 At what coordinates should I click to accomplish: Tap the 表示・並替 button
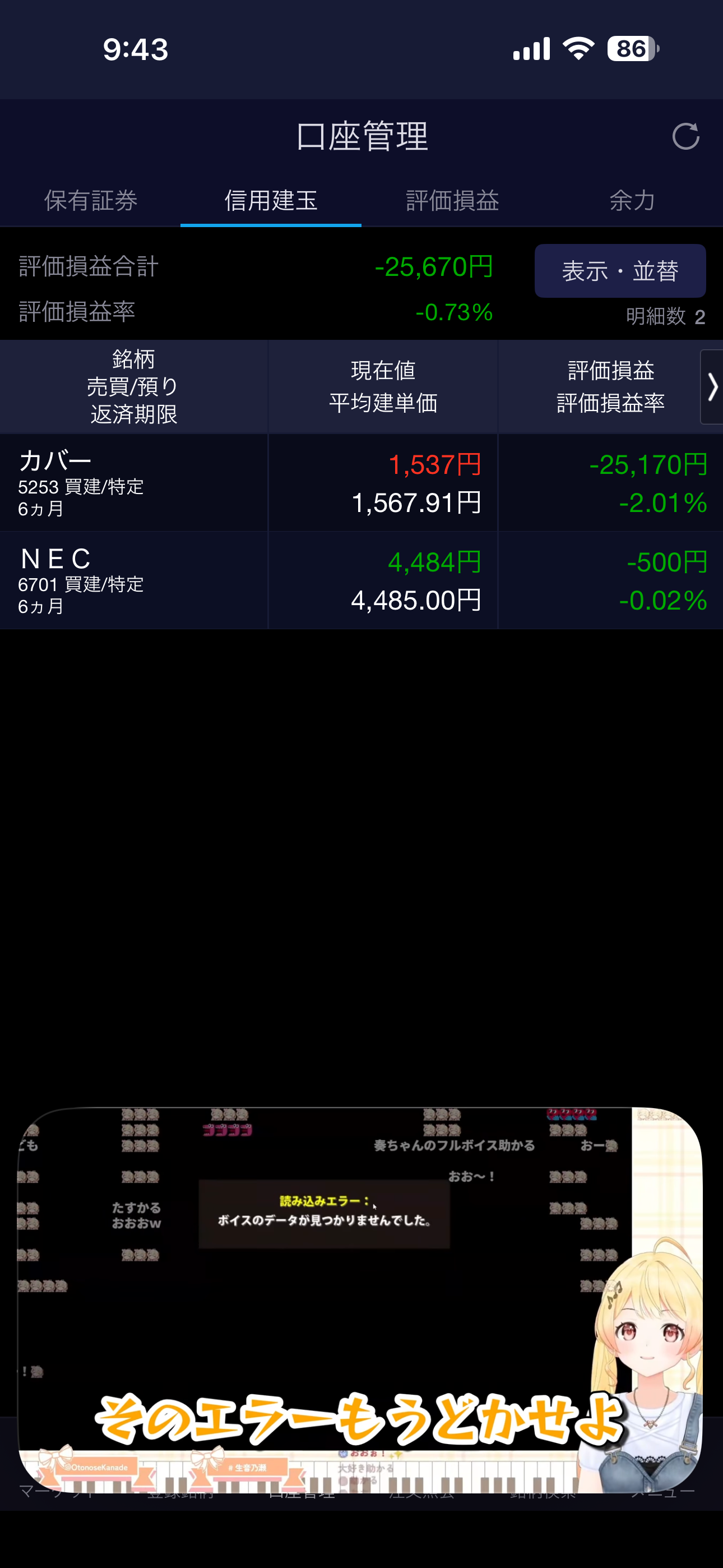[x=619, y=271]
